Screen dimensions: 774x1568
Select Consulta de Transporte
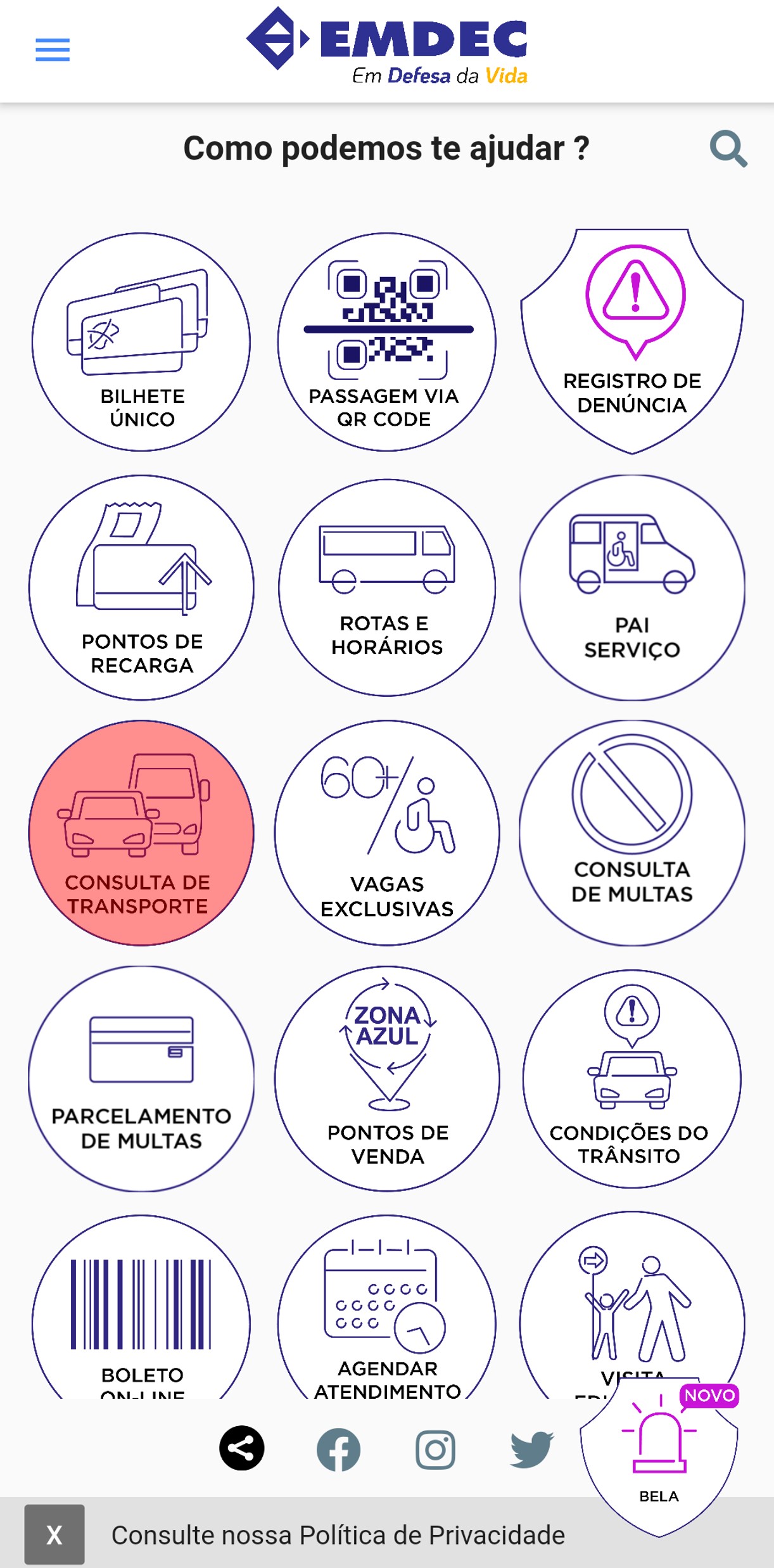[x=141, y=832]
